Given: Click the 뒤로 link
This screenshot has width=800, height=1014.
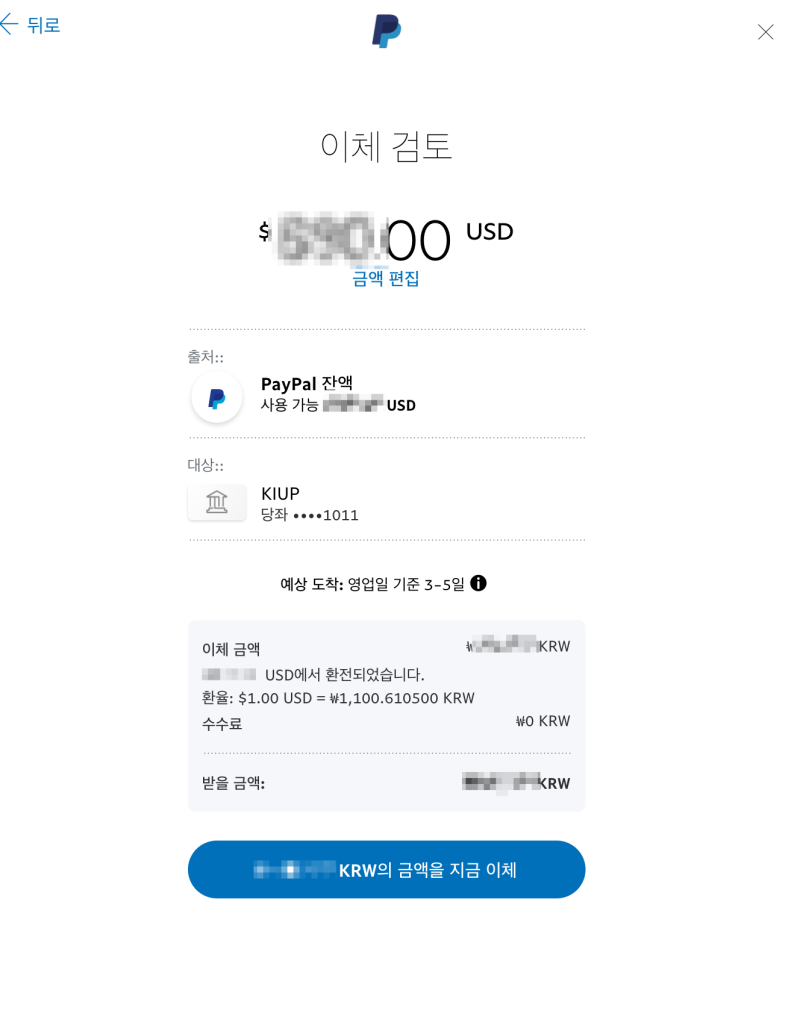Looking at the screenshot, I should pyautogui.click(x=43, y=24).
